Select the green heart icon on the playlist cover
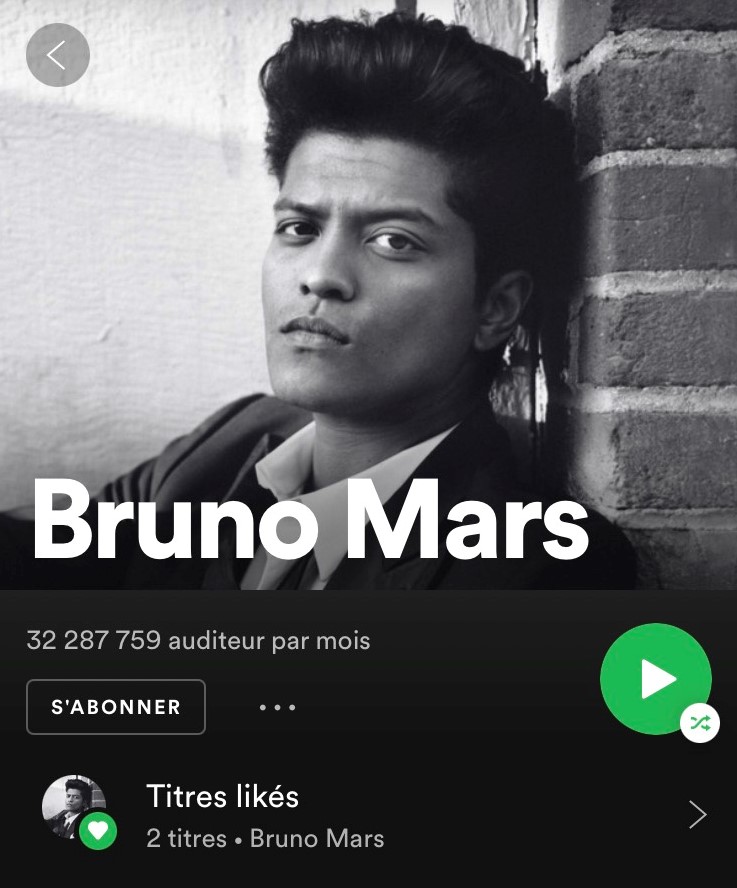737x888 pixels. 97,829
